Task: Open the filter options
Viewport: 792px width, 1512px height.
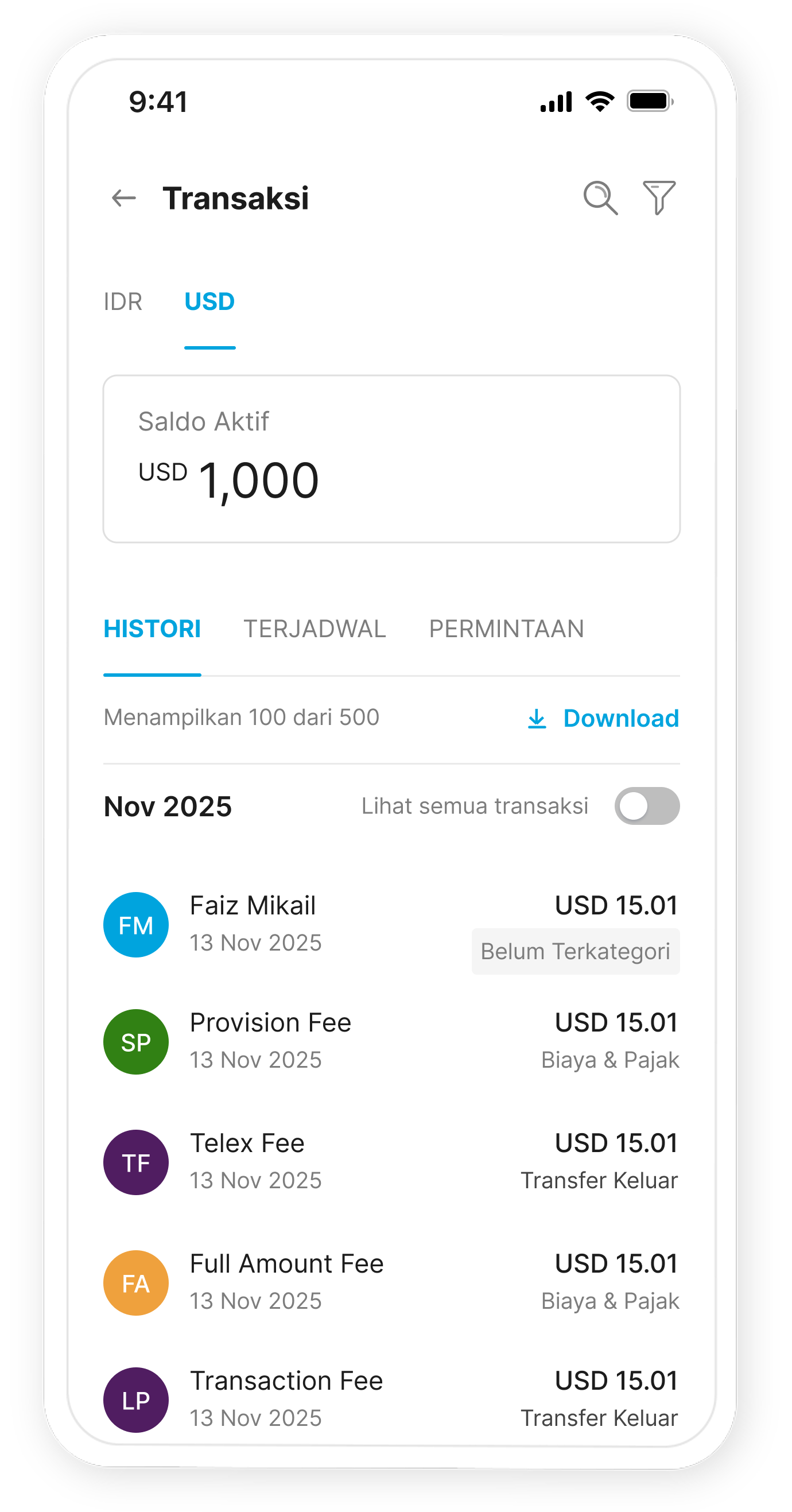Action: coord(659,198)
